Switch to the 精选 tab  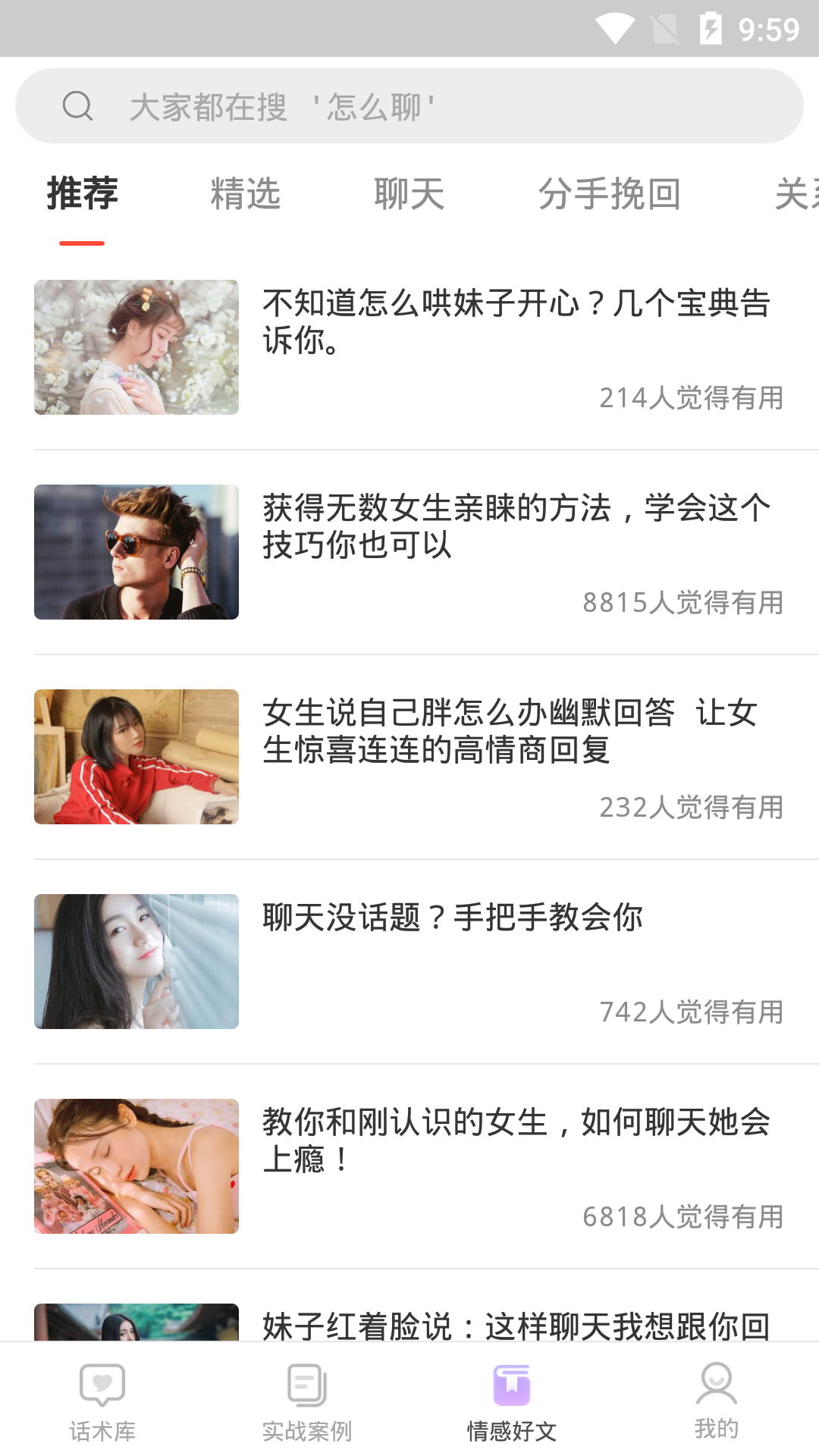pyautogui.click(x=245, y=194)
